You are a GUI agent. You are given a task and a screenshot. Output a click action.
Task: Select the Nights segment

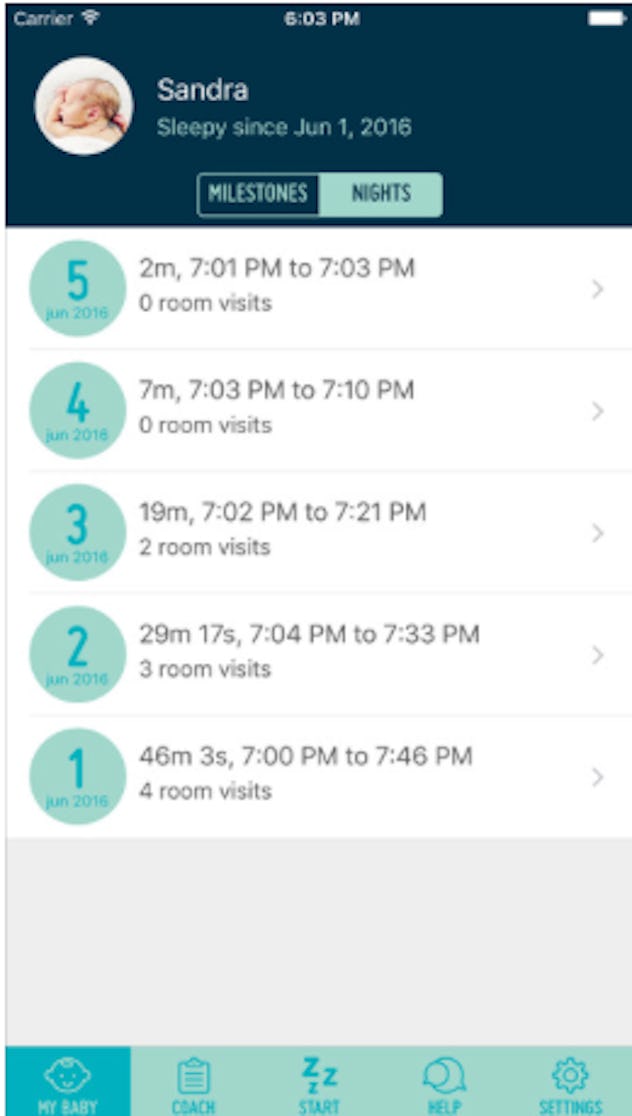point(381,194)
